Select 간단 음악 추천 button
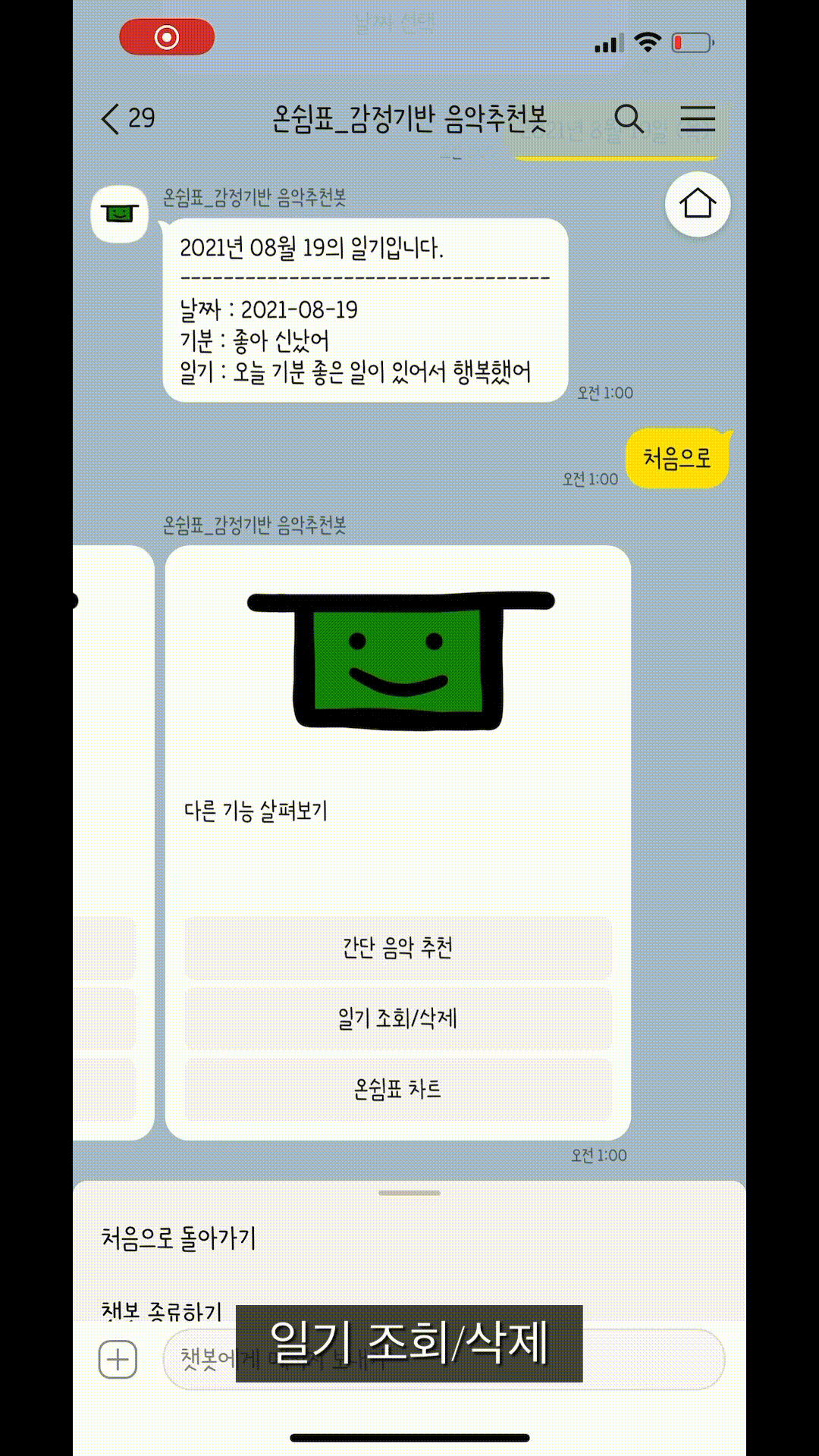The image size is (819, 1456). click(397, 948)
